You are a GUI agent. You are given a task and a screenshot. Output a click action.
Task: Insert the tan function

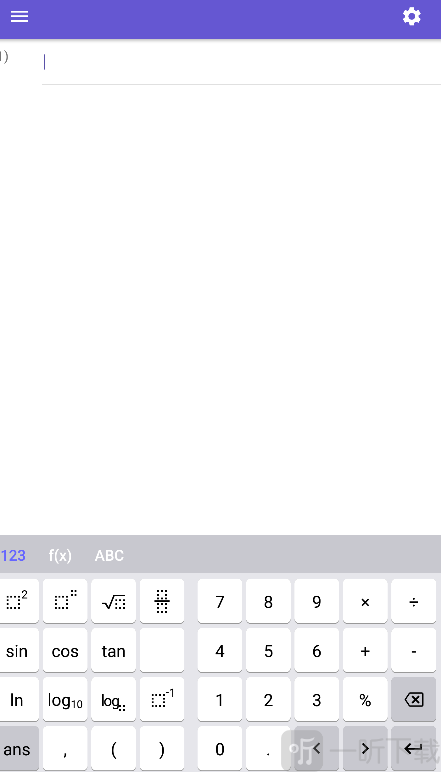tap(113, 650)
